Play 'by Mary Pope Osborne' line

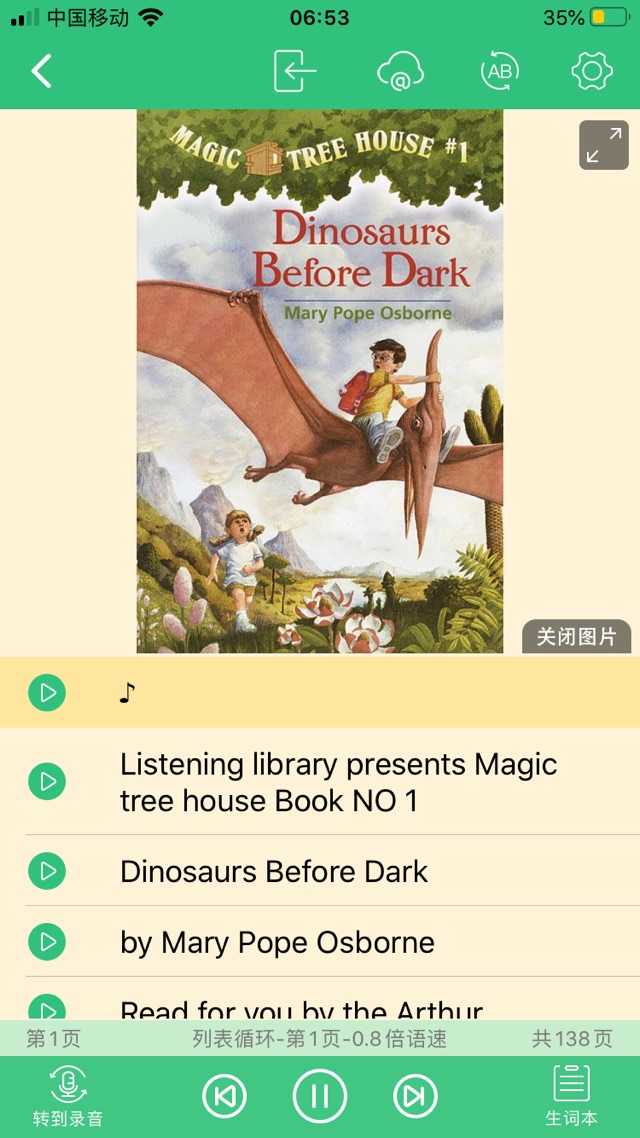coord(47,942)
